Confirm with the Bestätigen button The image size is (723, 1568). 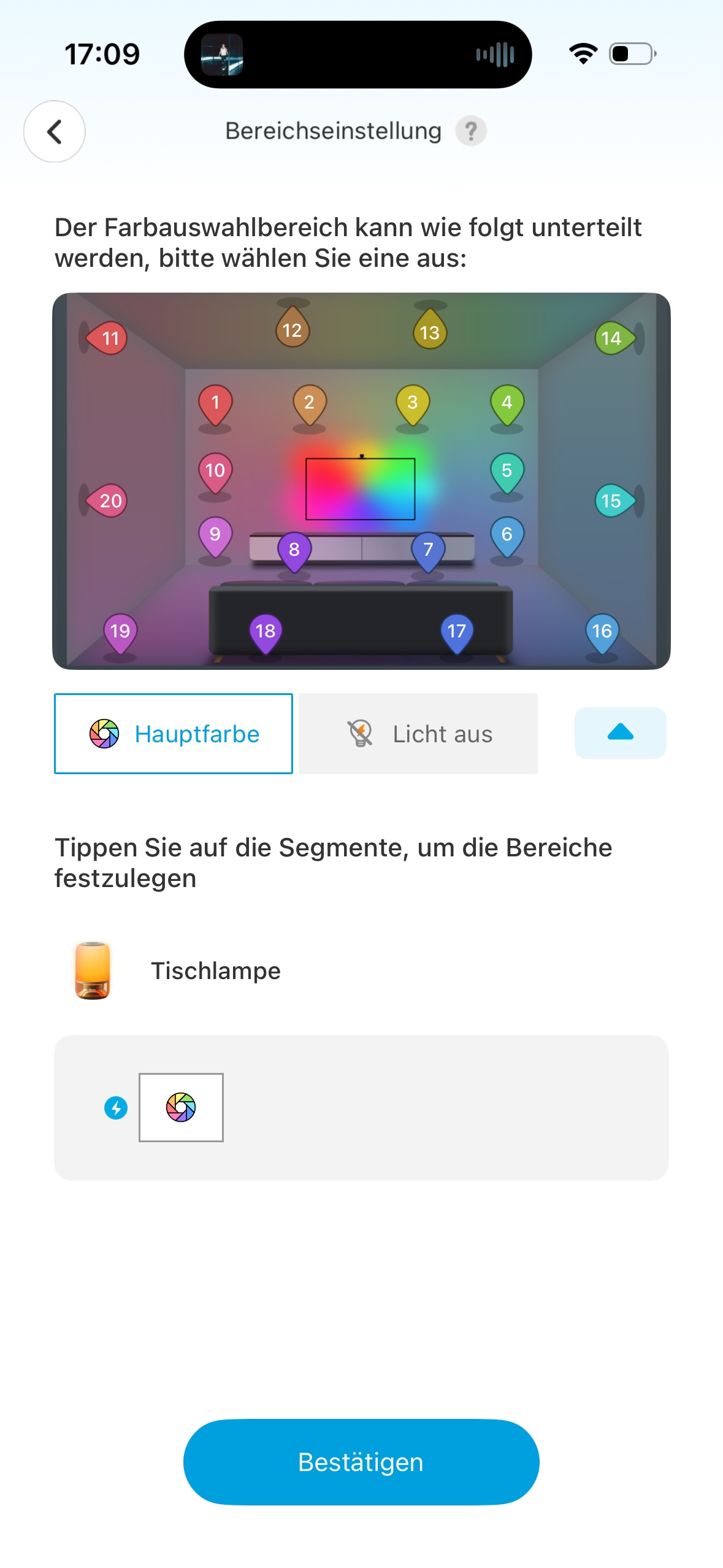[x=361, y=1462]
